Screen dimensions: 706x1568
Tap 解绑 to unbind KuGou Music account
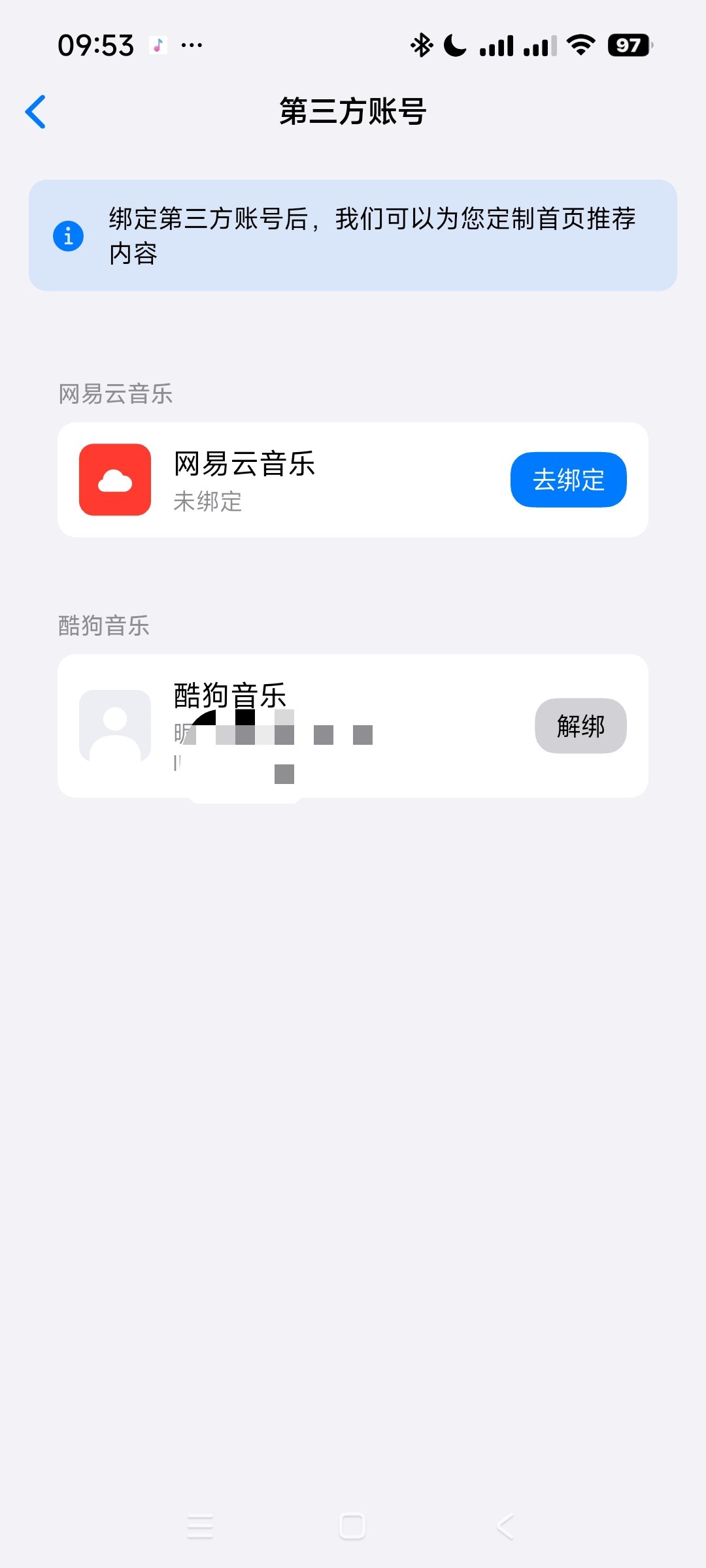coord(580,727)
